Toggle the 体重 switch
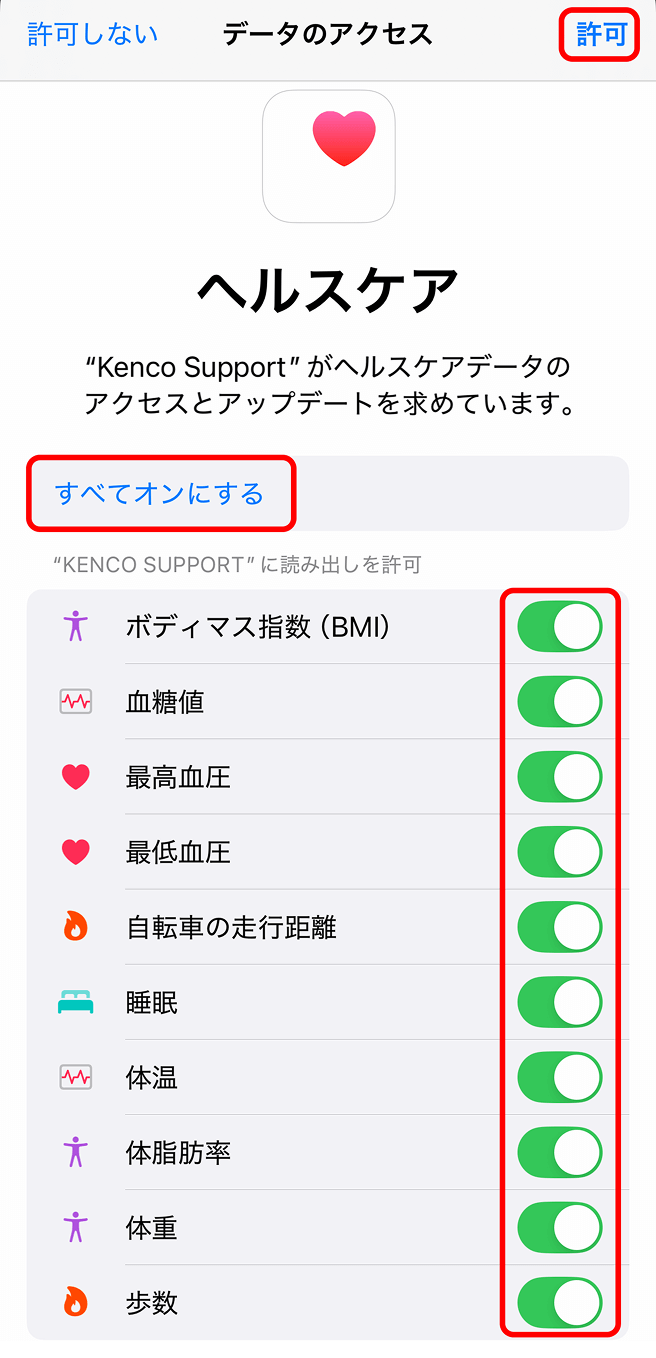 tap(560, 1228)
